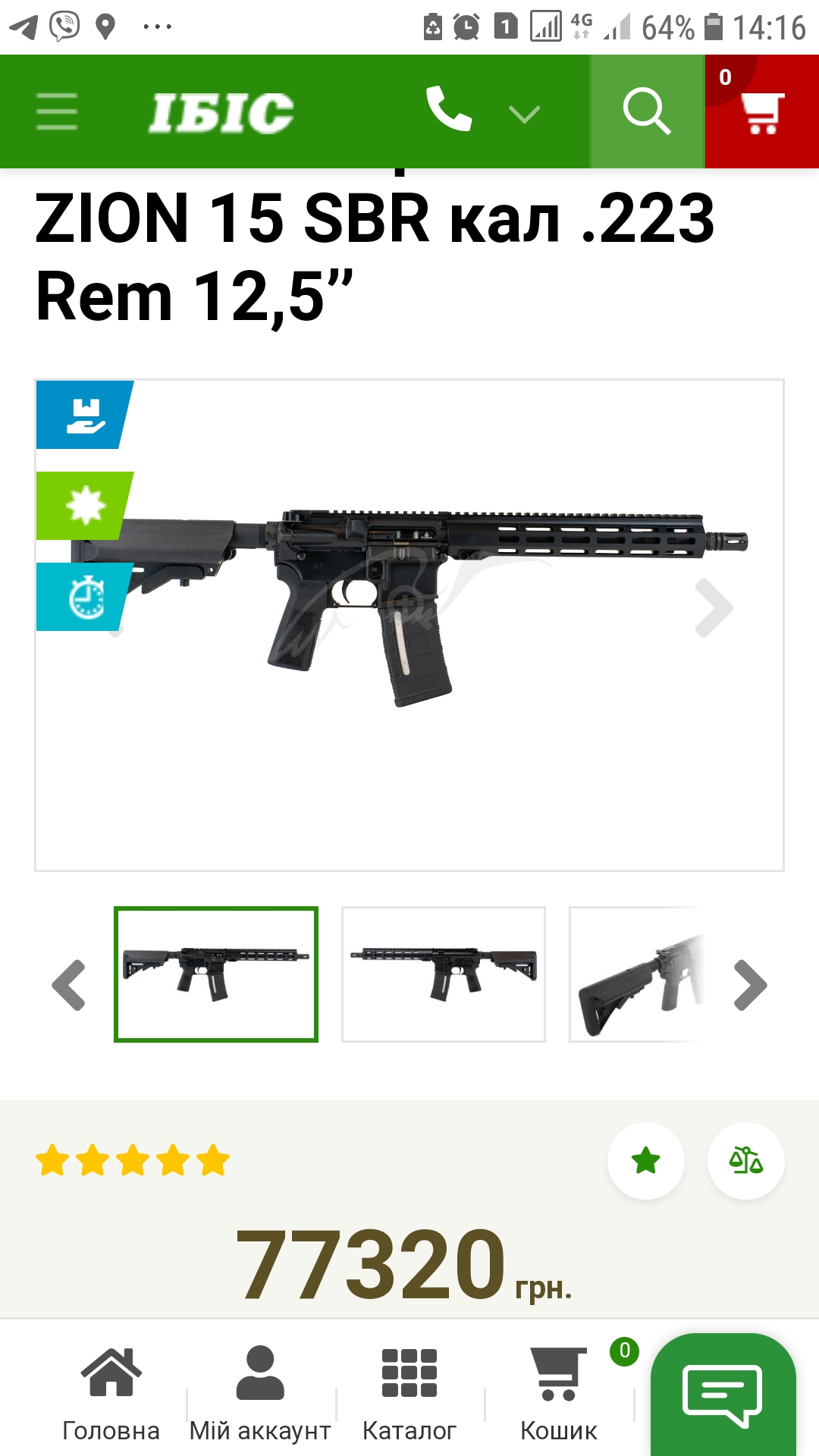Open Мій аккаунт tab
The image size is (819, 1456).
tap(260, 1394)
